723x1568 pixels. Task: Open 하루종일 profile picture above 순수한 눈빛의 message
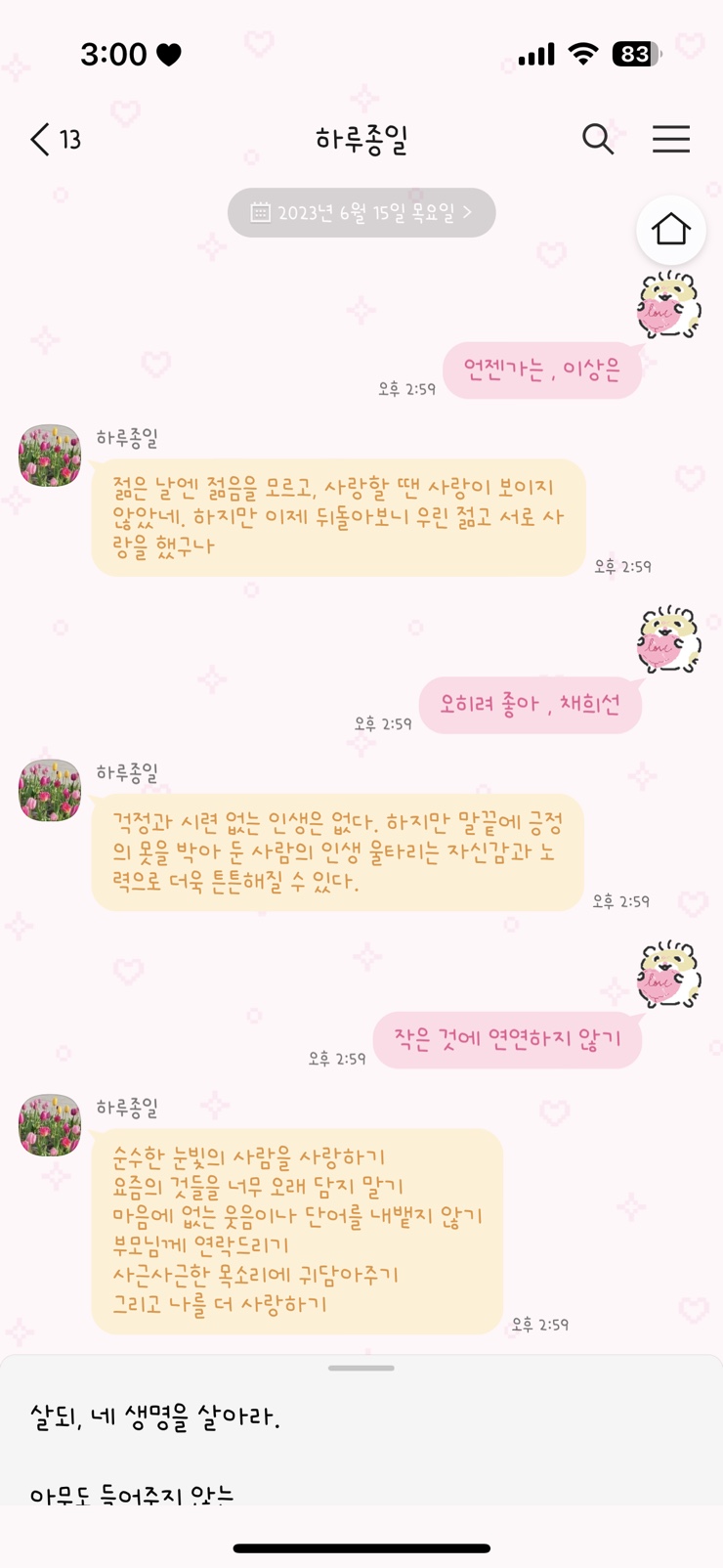point(50,1125)
